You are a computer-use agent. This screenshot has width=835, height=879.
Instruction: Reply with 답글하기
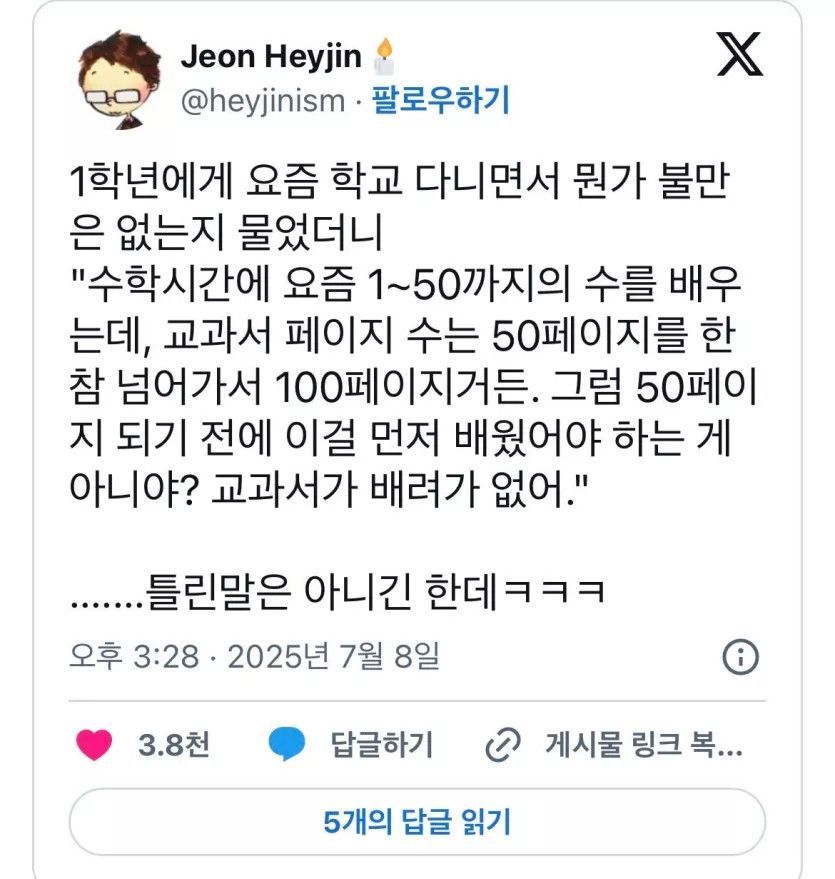pyautogui.click(x=352, y=745)
